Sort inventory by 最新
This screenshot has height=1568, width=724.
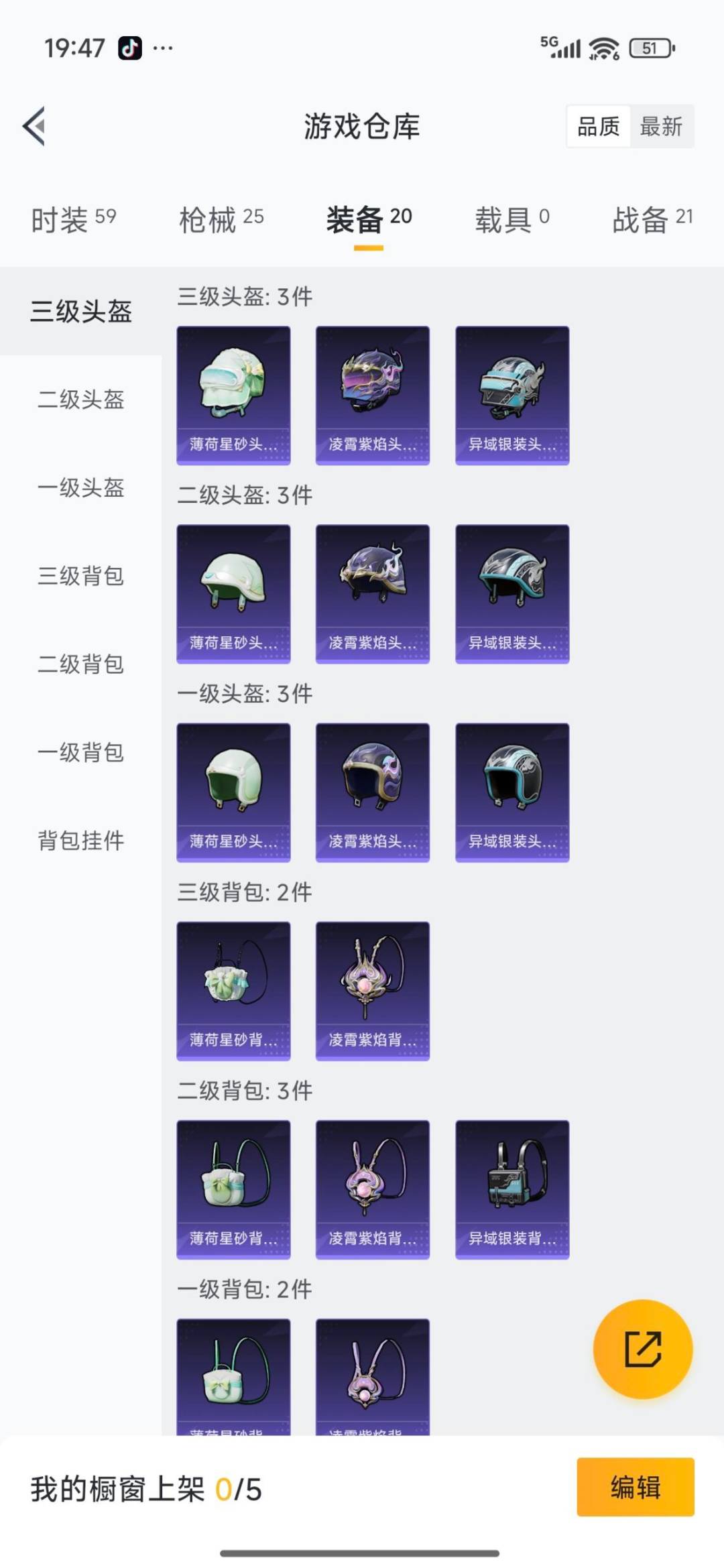(661, 126)
